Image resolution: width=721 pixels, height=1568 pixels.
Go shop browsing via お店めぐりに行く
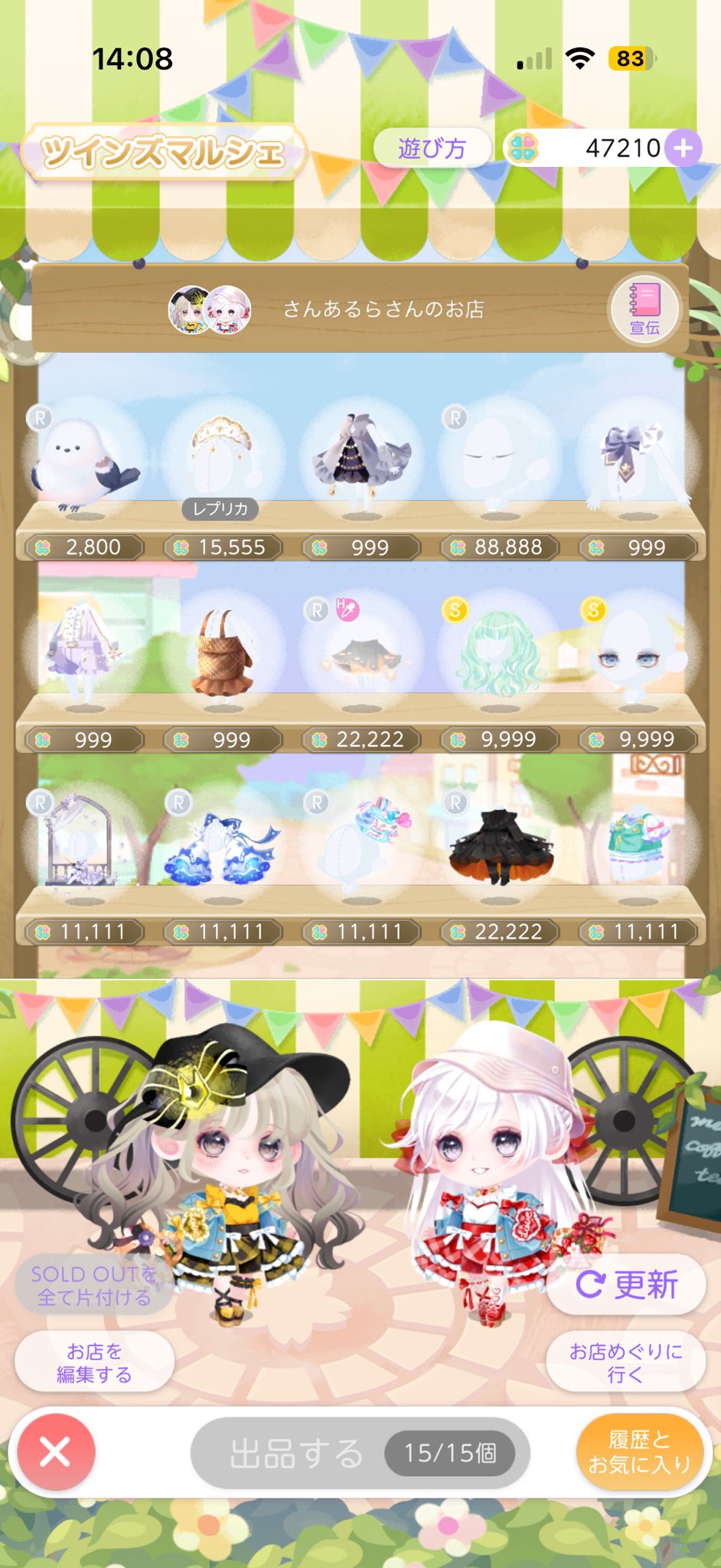click(625, 1363)
